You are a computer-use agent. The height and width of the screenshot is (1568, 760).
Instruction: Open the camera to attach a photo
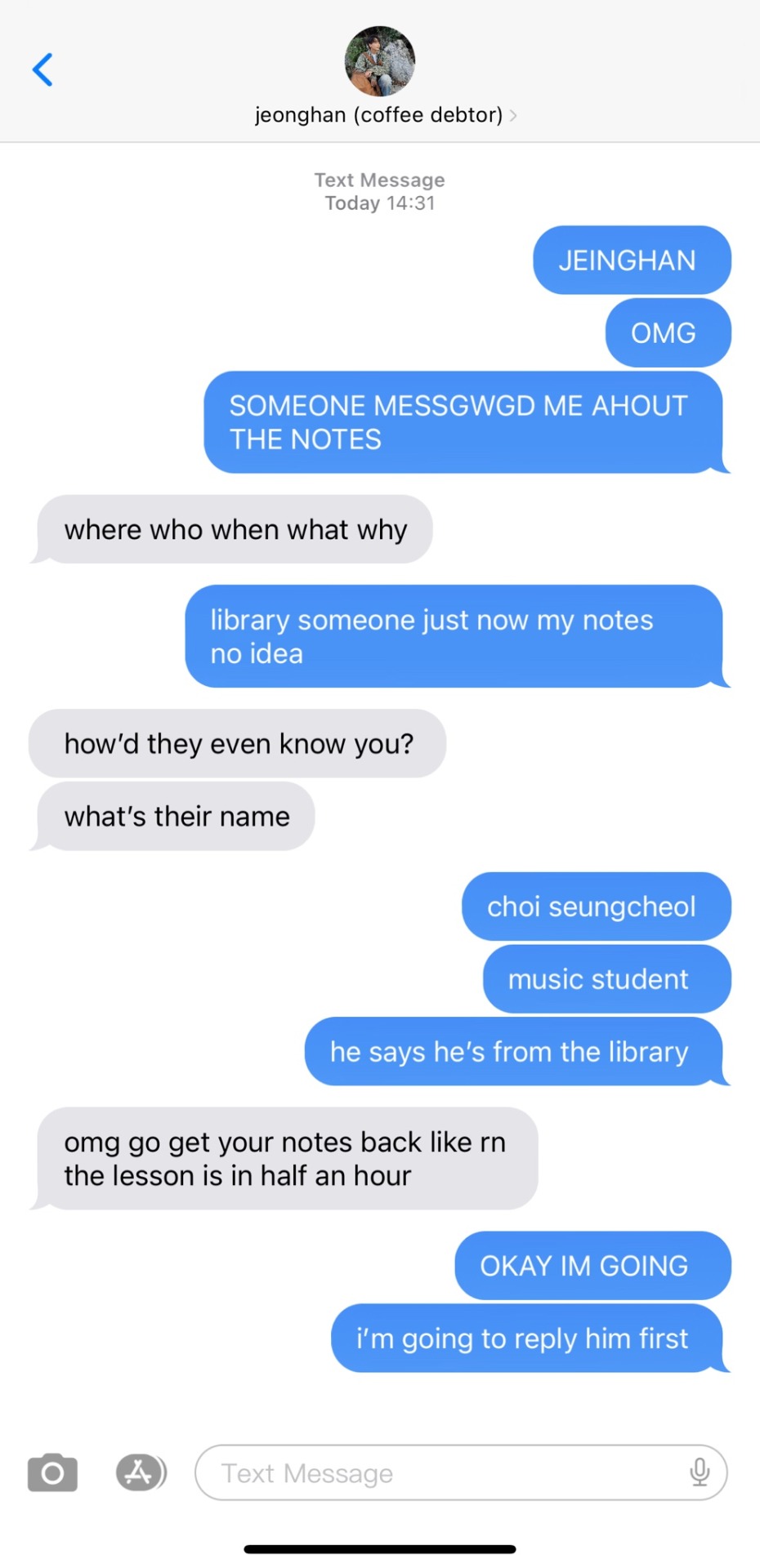coord(52,1472)
